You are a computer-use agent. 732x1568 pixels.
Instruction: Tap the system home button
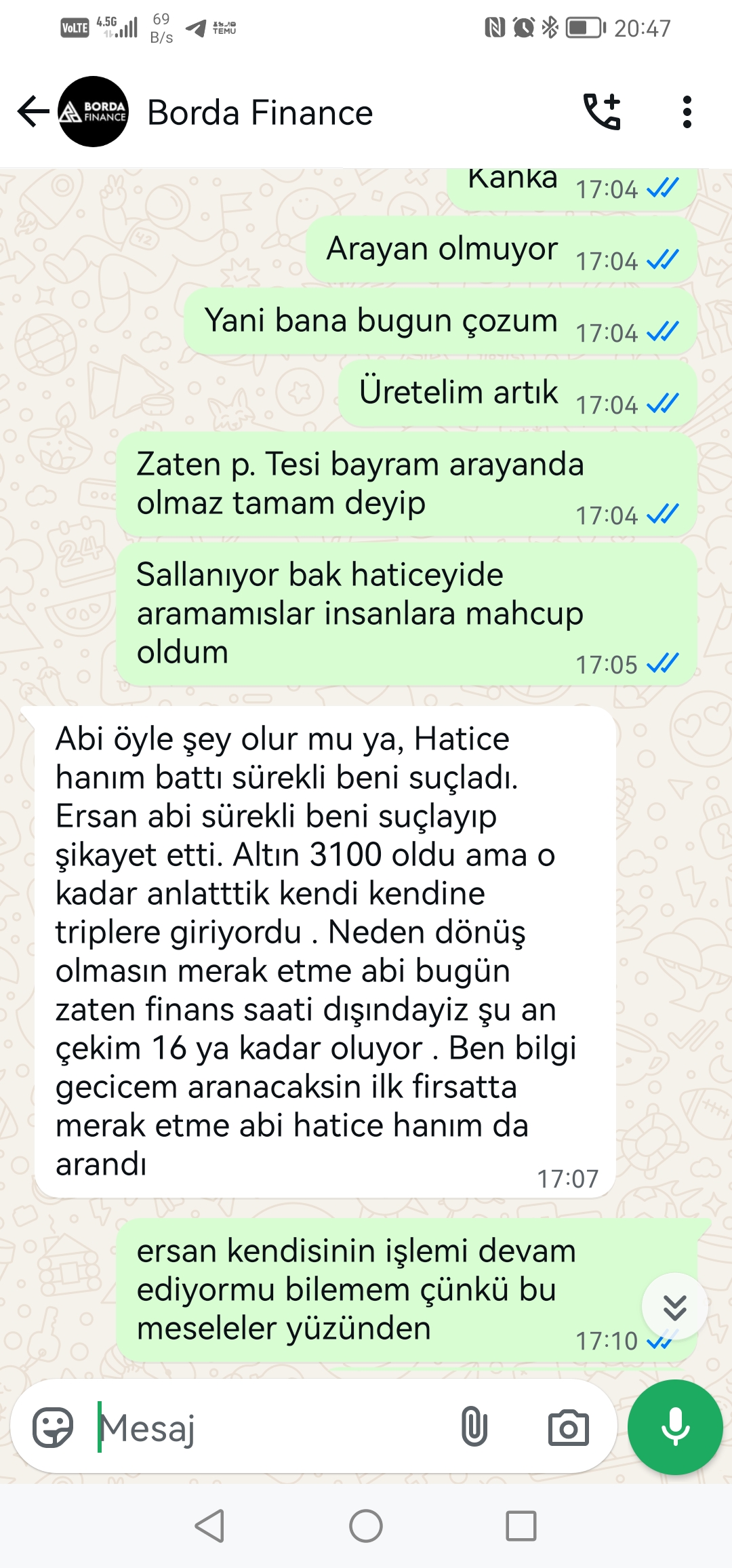tap(366, 1526)
